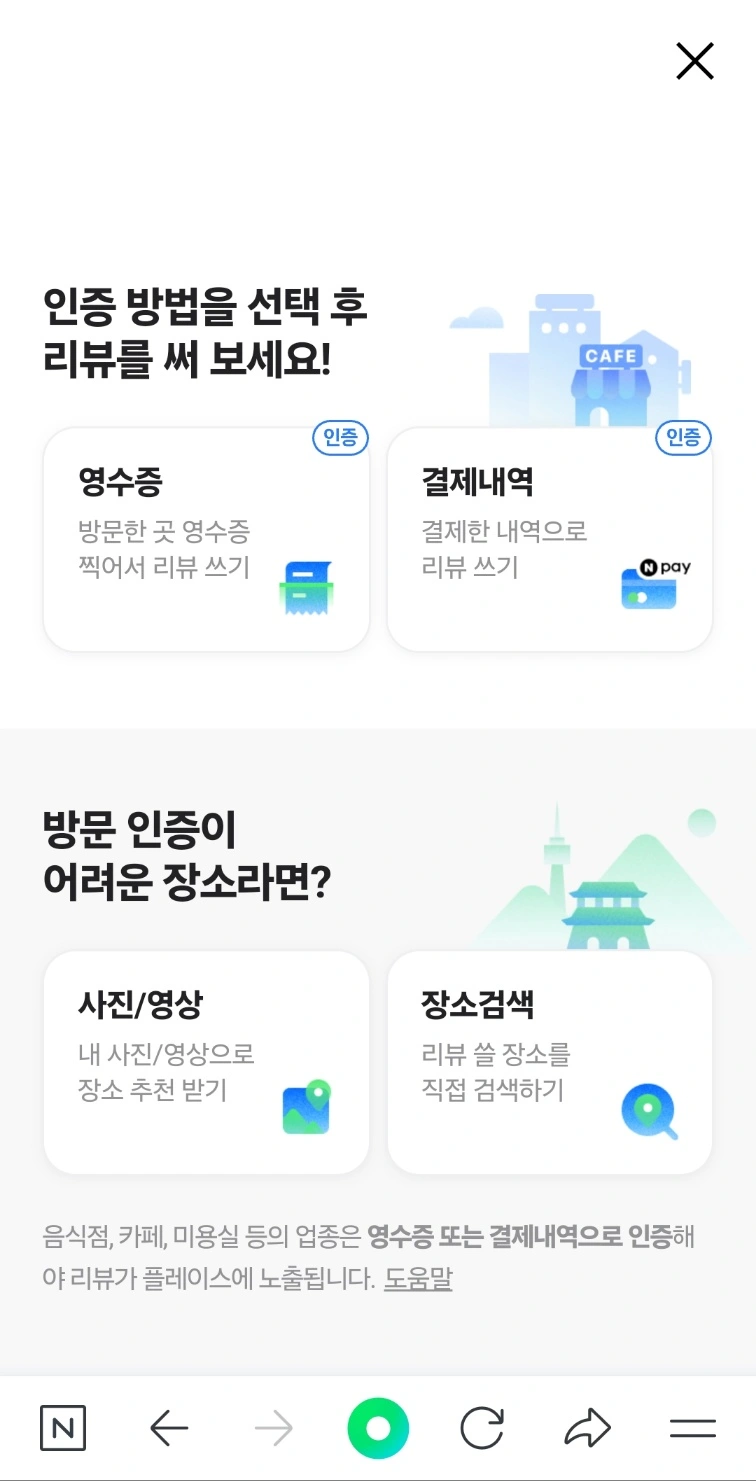
Task: Close the review method selection screen
Action: [694, 61]
